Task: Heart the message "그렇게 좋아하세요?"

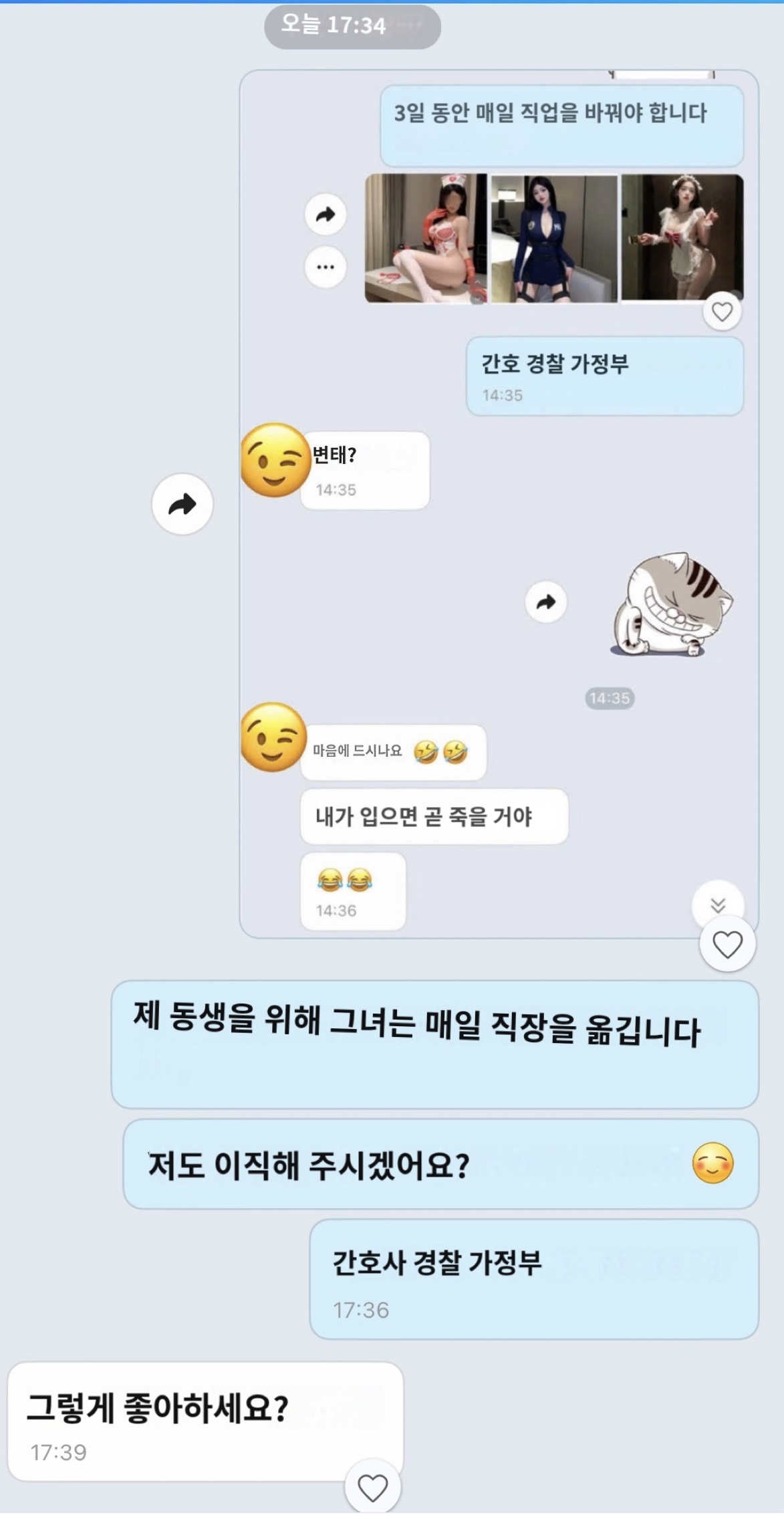Action: (372, 1488)
